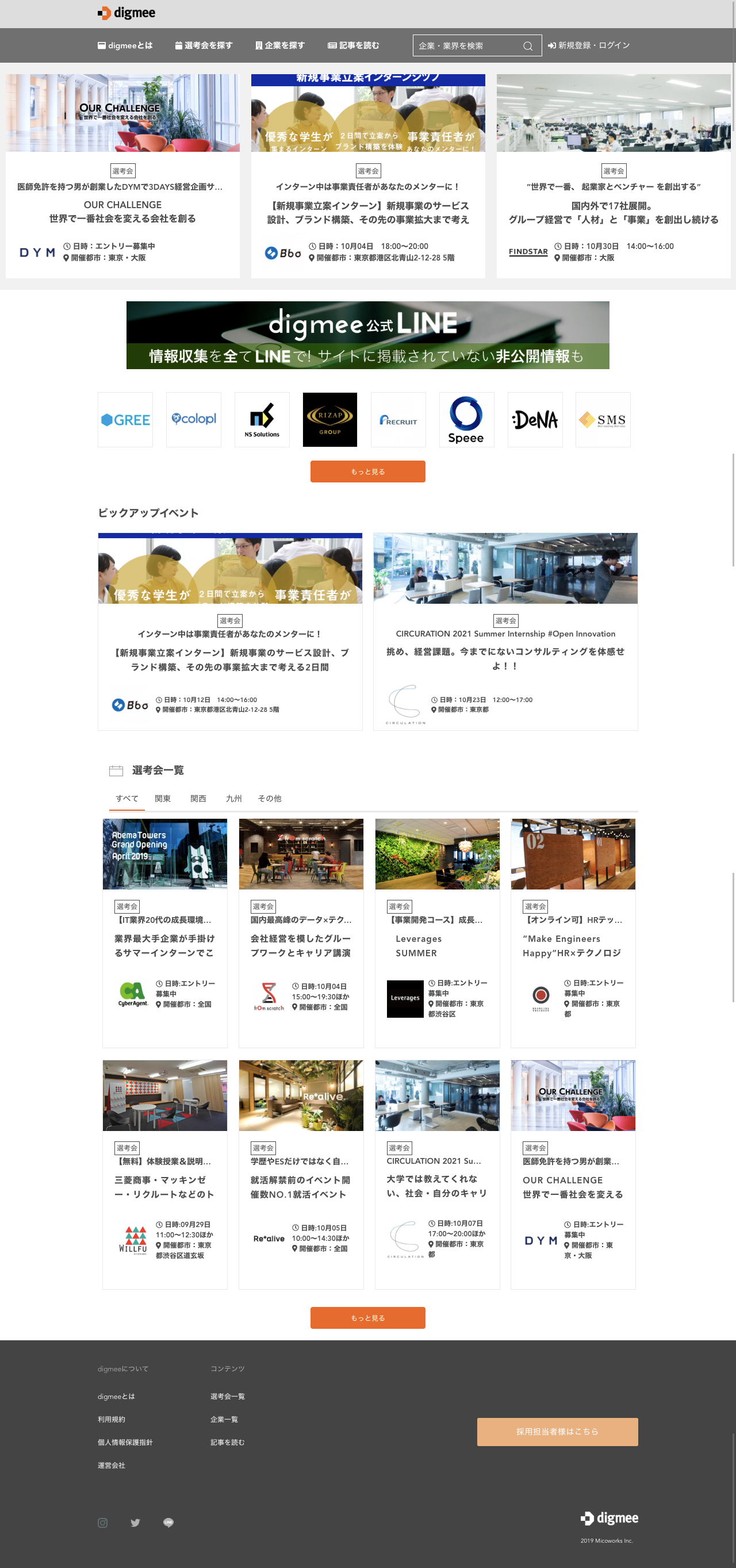736x1568 pixels.
Task: Click the Recruit company logo
Action: tap(398, 419)
